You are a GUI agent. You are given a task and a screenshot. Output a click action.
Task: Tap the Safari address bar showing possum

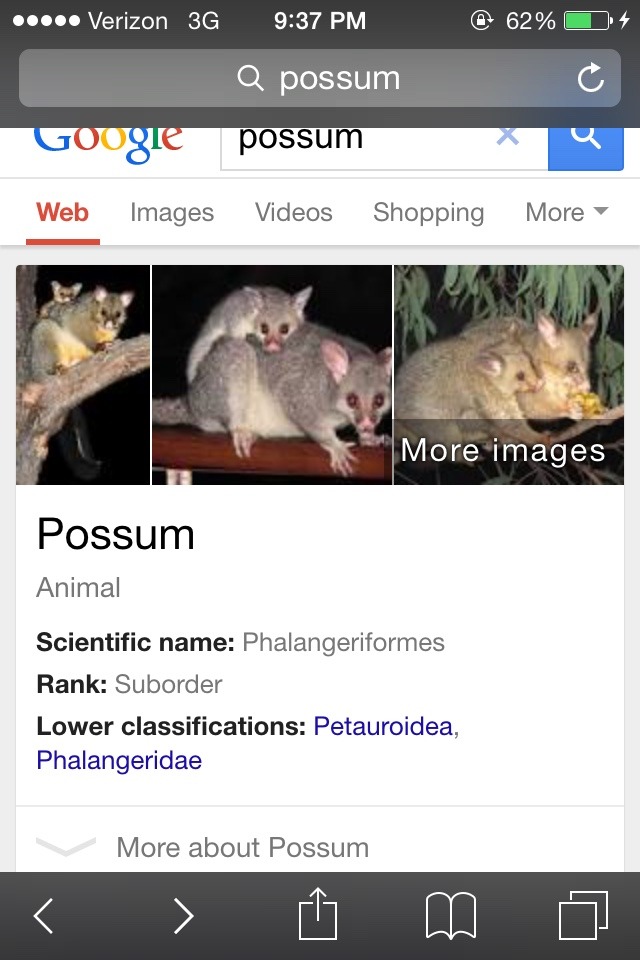coord(320,78)
